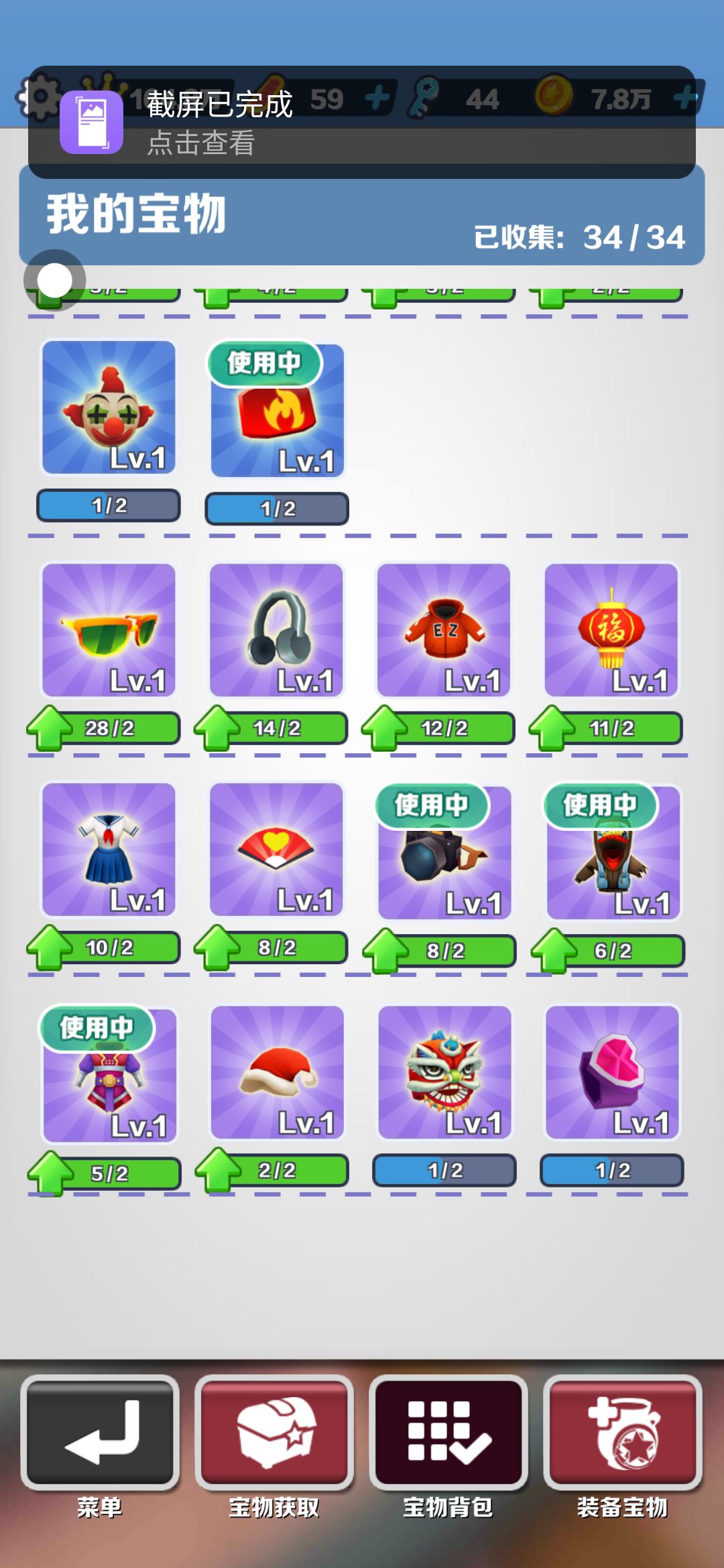Choose the red heart fan treasure
724x1568 pixels.
tap(276, 850)
